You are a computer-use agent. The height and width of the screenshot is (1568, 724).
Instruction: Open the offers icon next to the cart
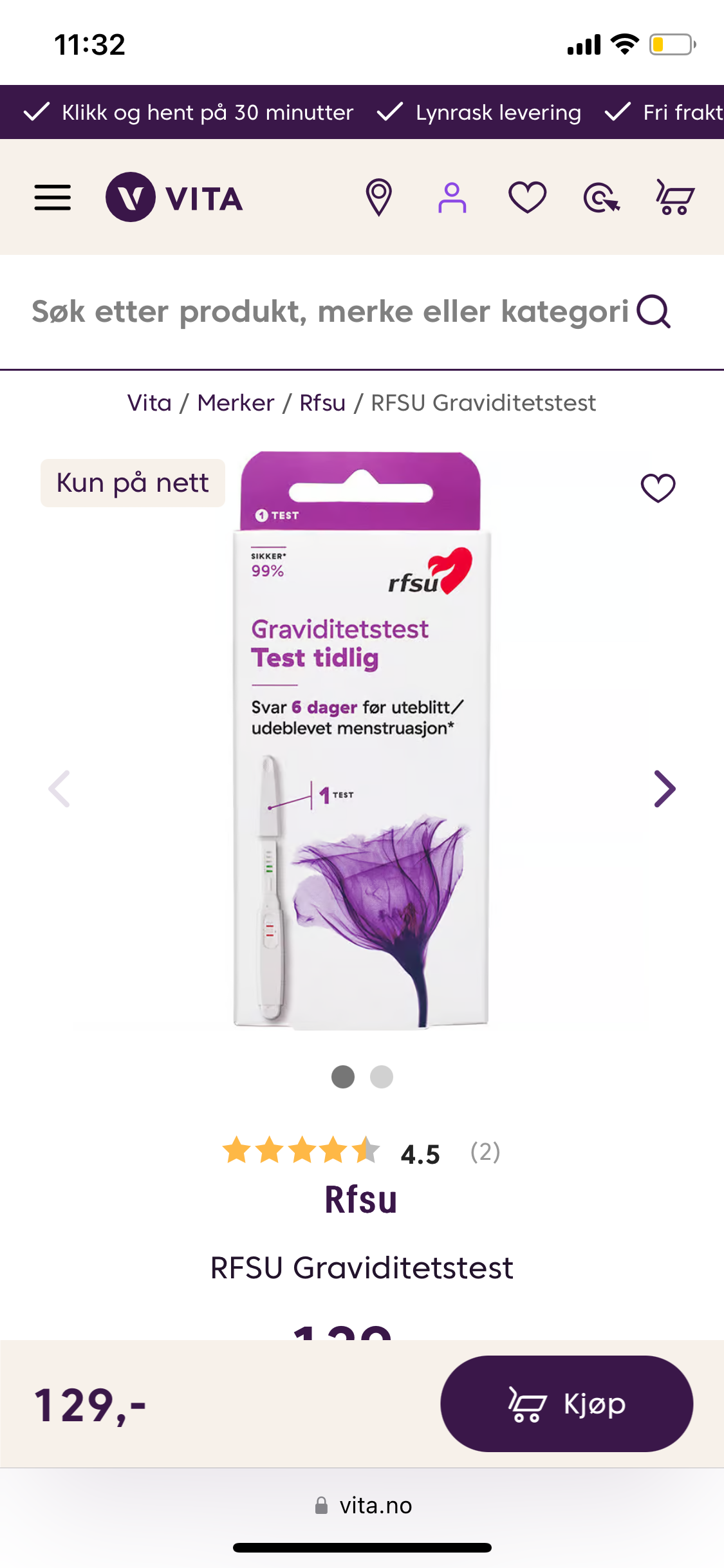pyautogui.click(x=601, y=198)
